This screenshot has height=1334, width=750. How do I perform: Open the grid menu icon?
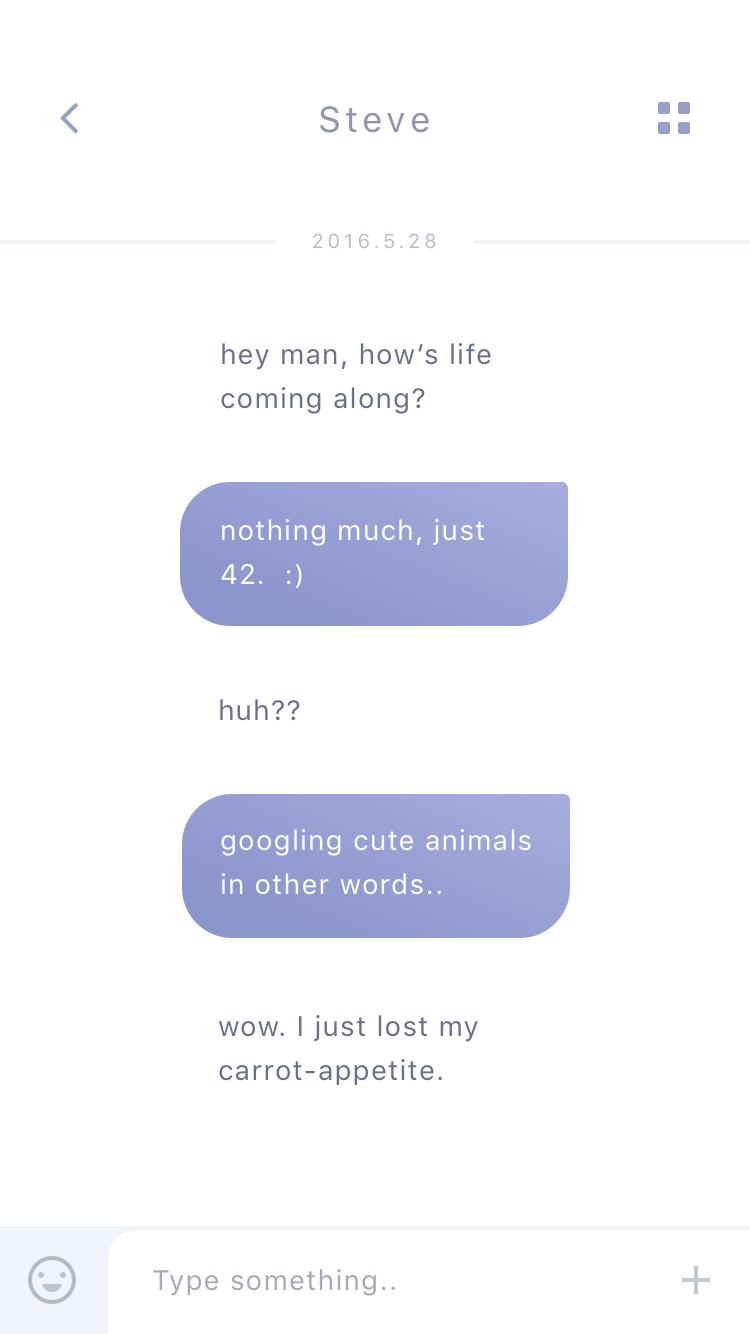674,118
